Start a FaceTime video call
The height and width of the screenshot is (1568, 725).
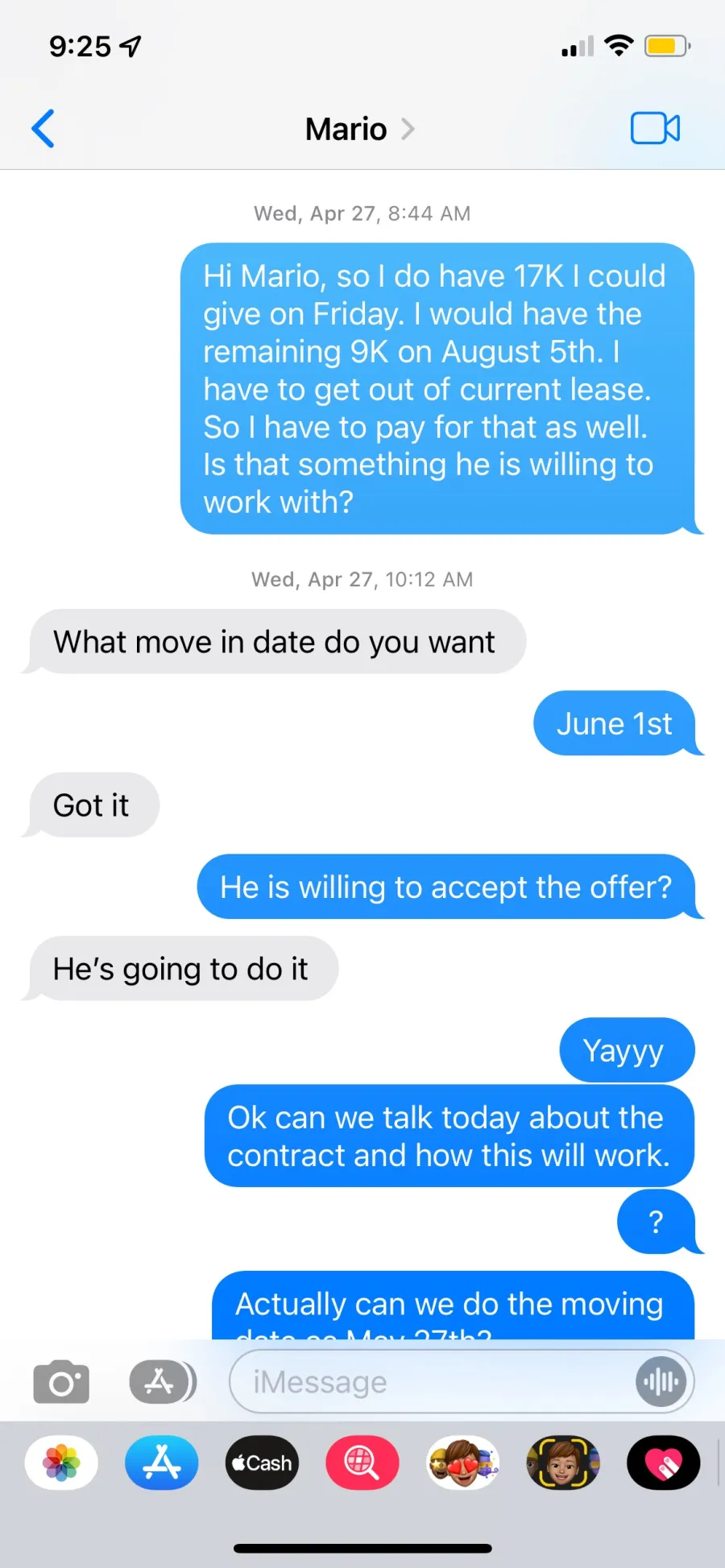[655, 128]
